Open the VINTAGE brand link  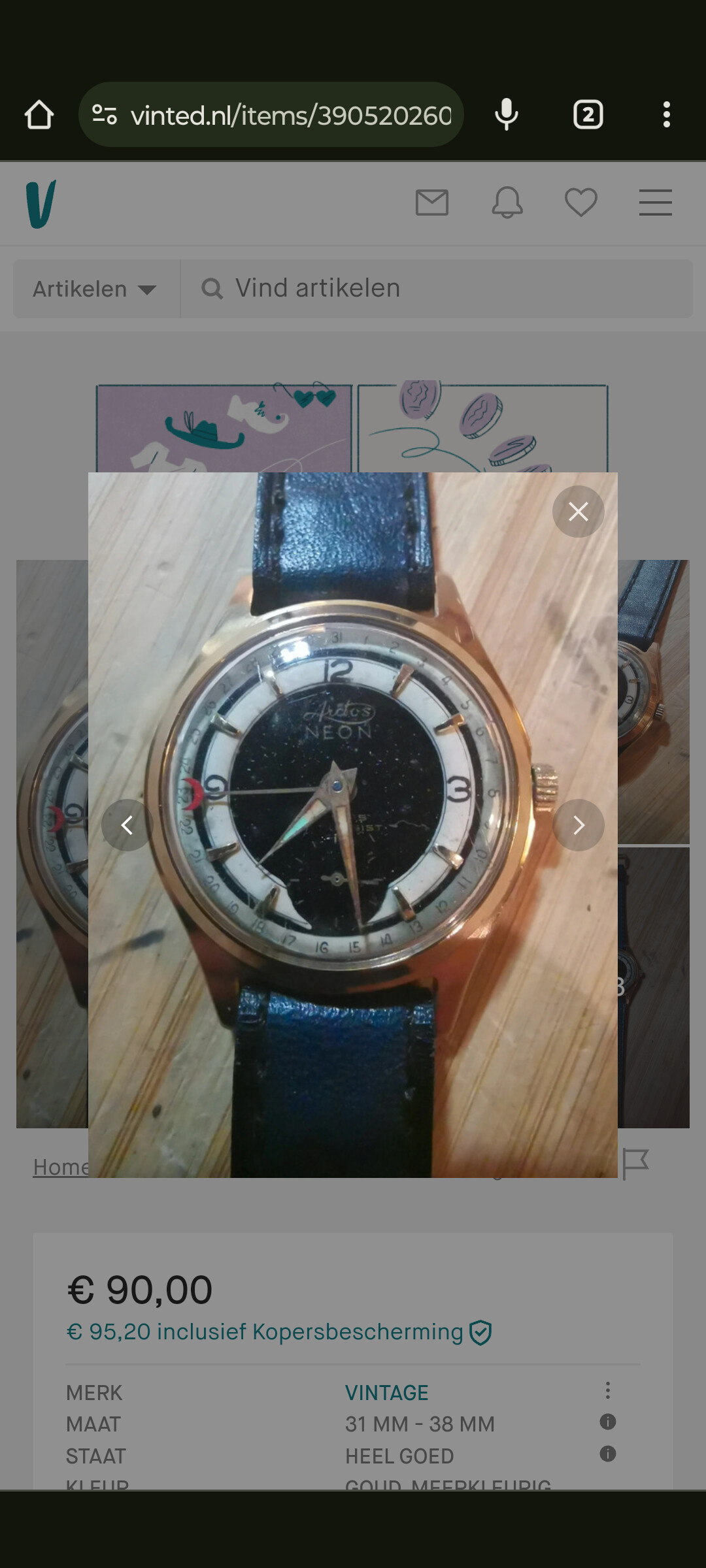click(386, 1392)
